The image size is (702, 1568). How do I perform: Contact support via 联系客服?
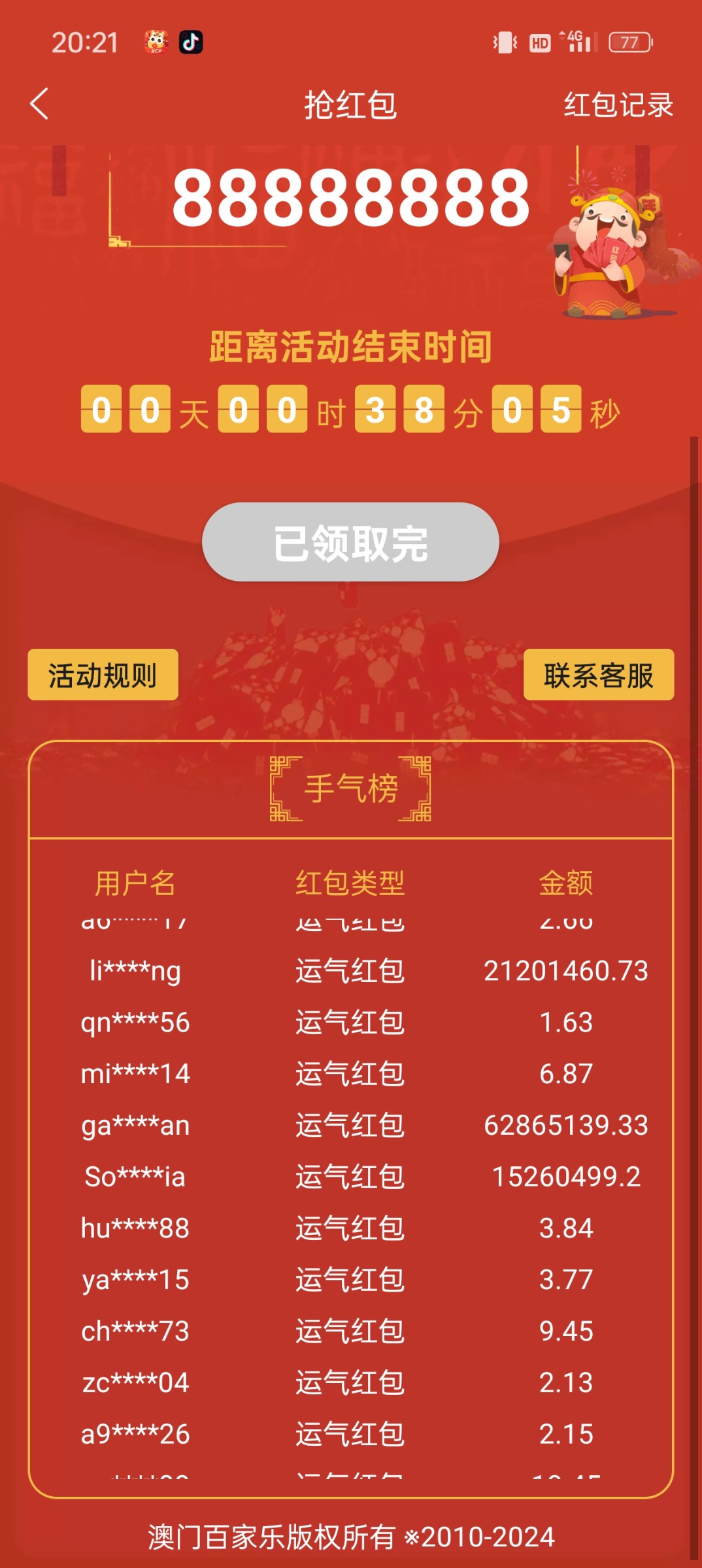598,675
